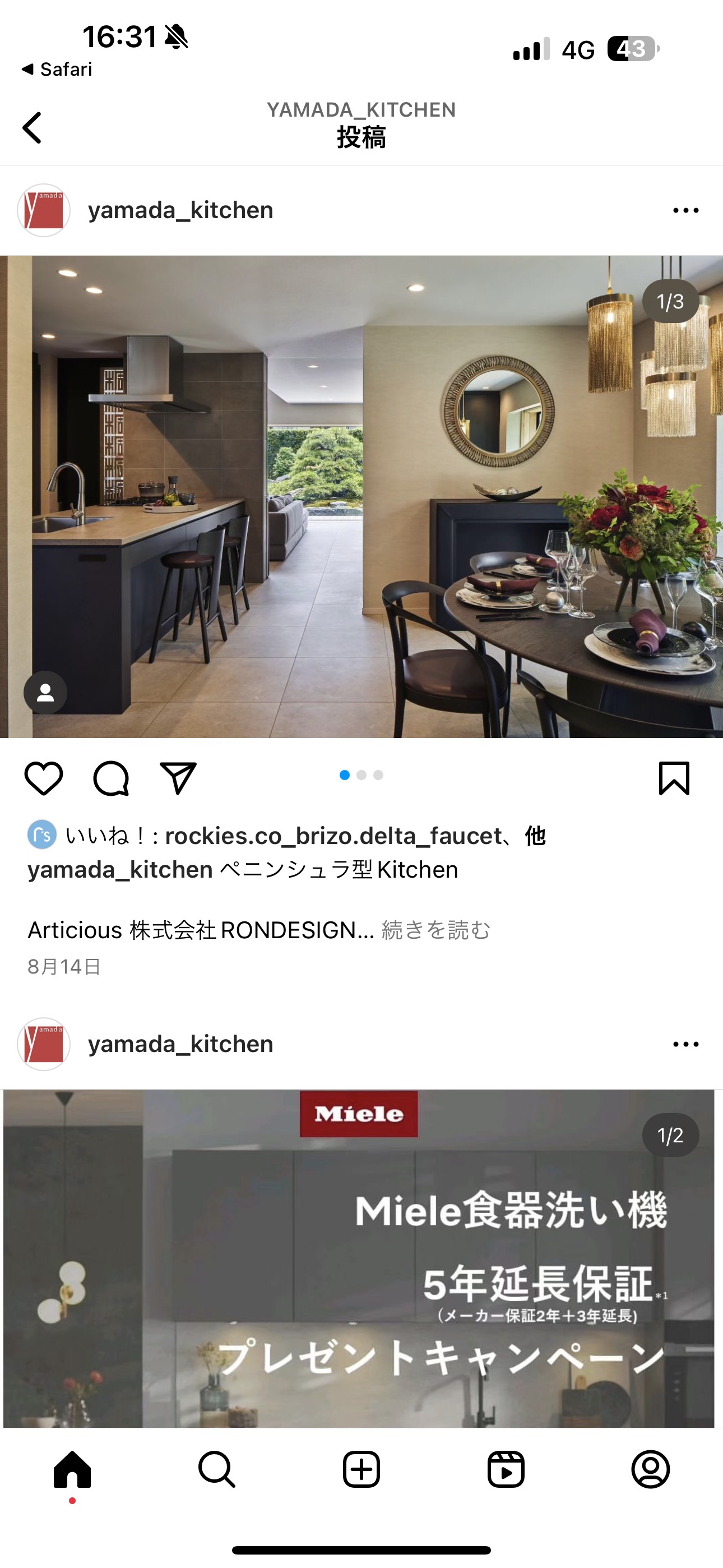Image resolution: width=723 pixels, height=1568 pixels.
Task: Open options menu for the peninsula kitchen post
Action: point(686,211)
